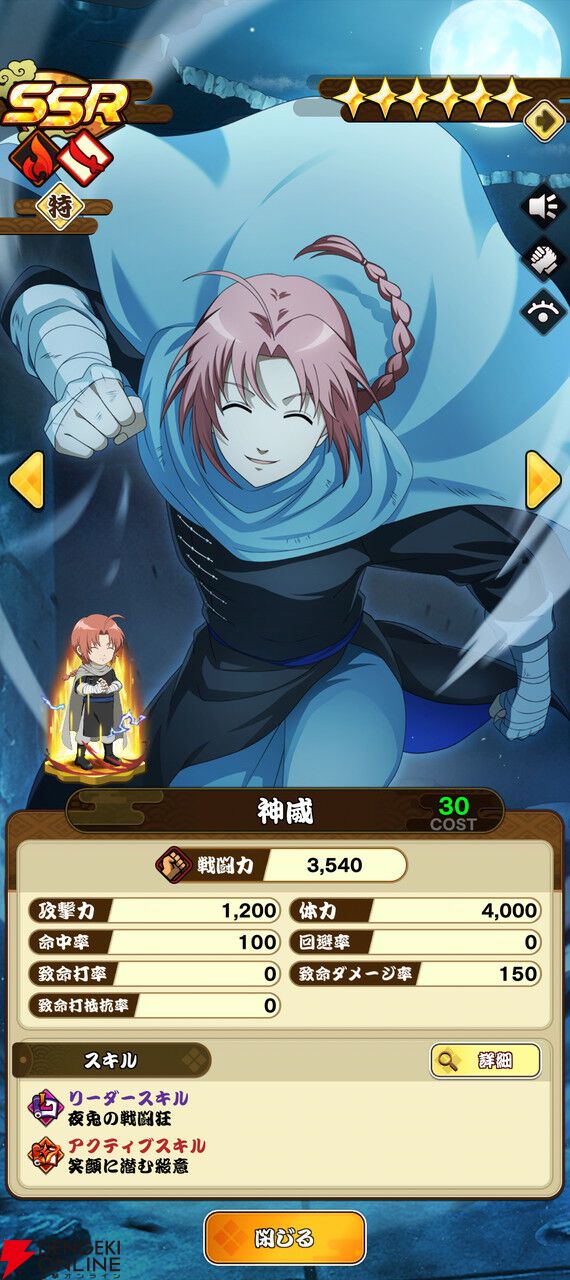Hide the interface with the eye icon
The width and height of the screenshot is (570, 1280).
[x=544, y=310]
